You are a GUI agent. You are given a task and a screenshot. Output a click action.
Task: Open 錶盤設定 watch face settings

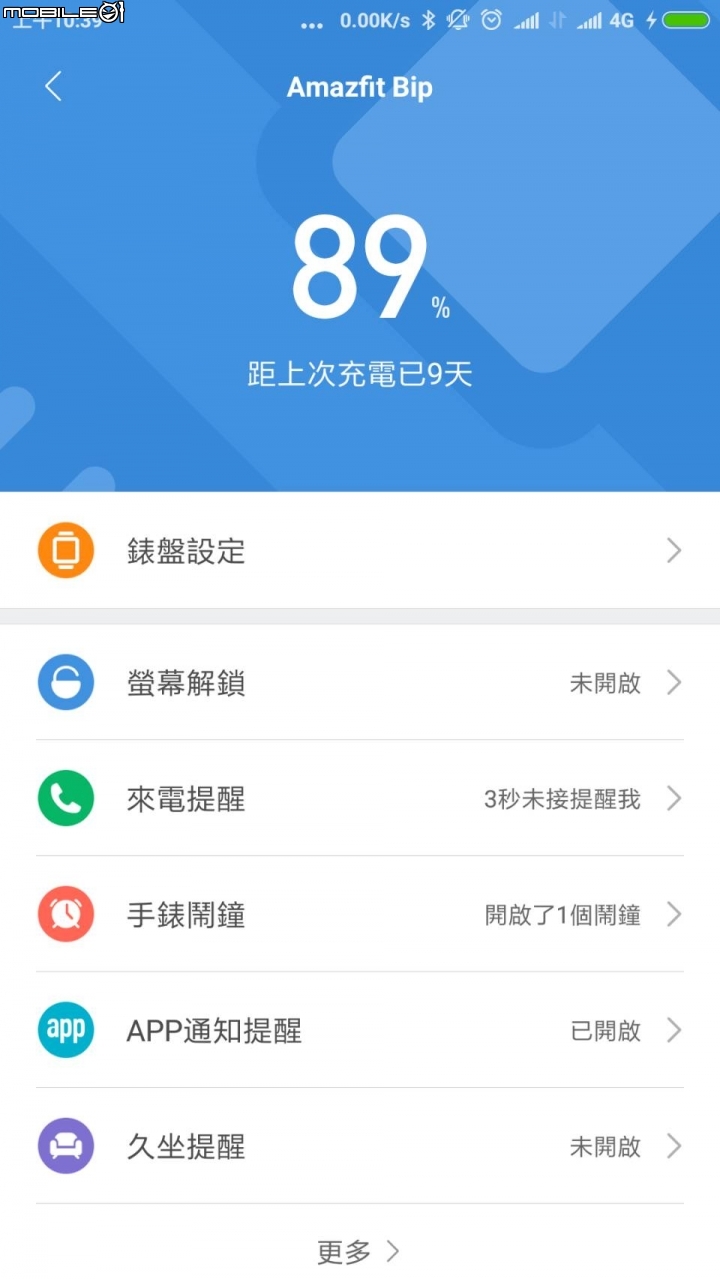click(360, 550)
